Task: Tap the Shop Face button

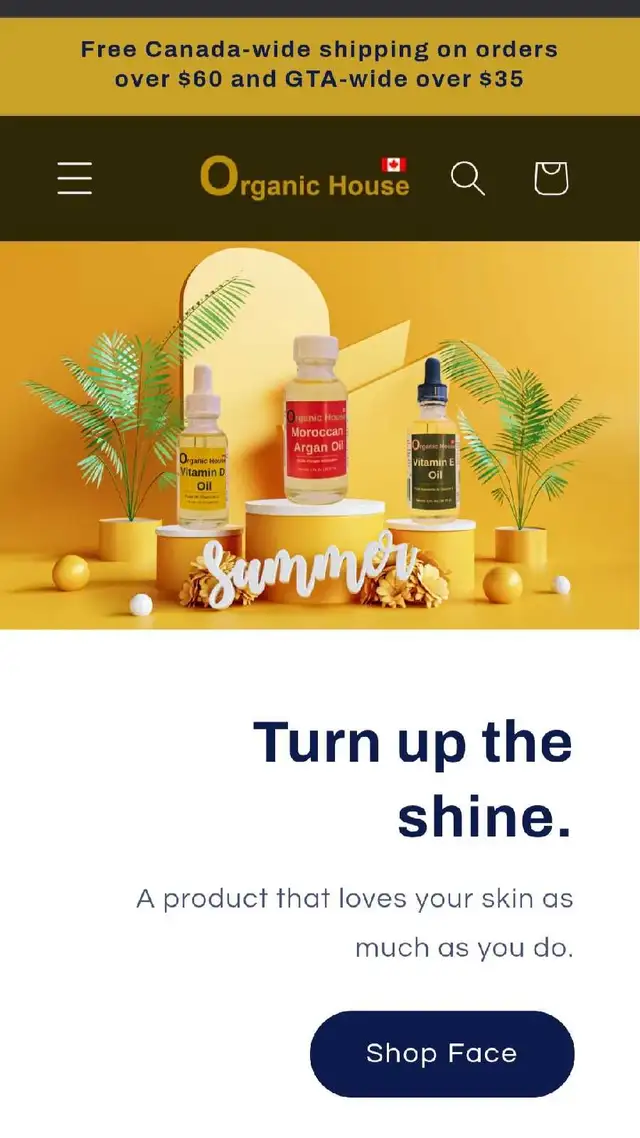Action: pos(442,1053)
